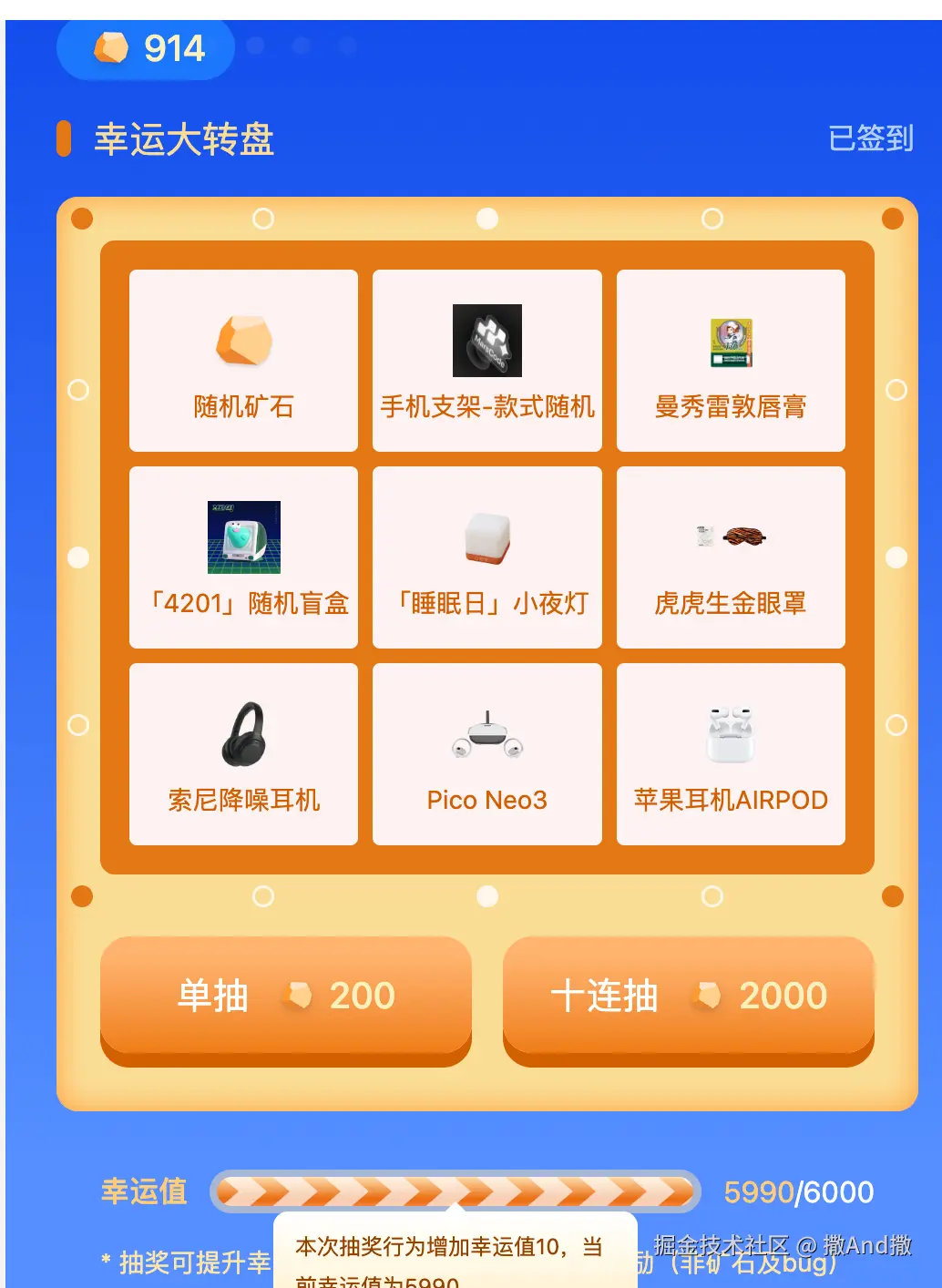Screen dimensions: 942x1288
Task: Click the 手机支架-款式随机 prize image
Action: (486, 342)
